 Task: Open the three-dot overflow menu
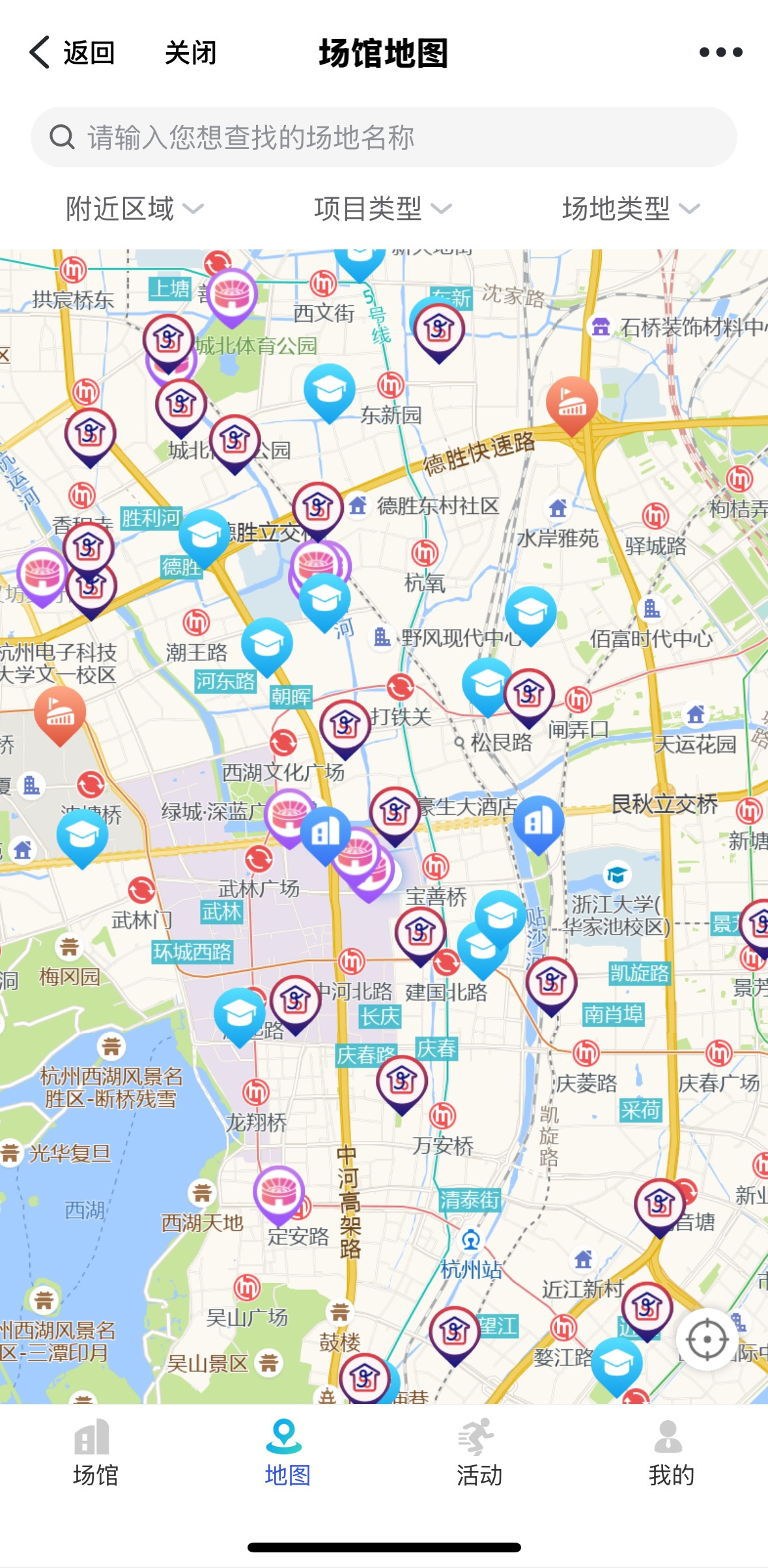coord(720,53)
